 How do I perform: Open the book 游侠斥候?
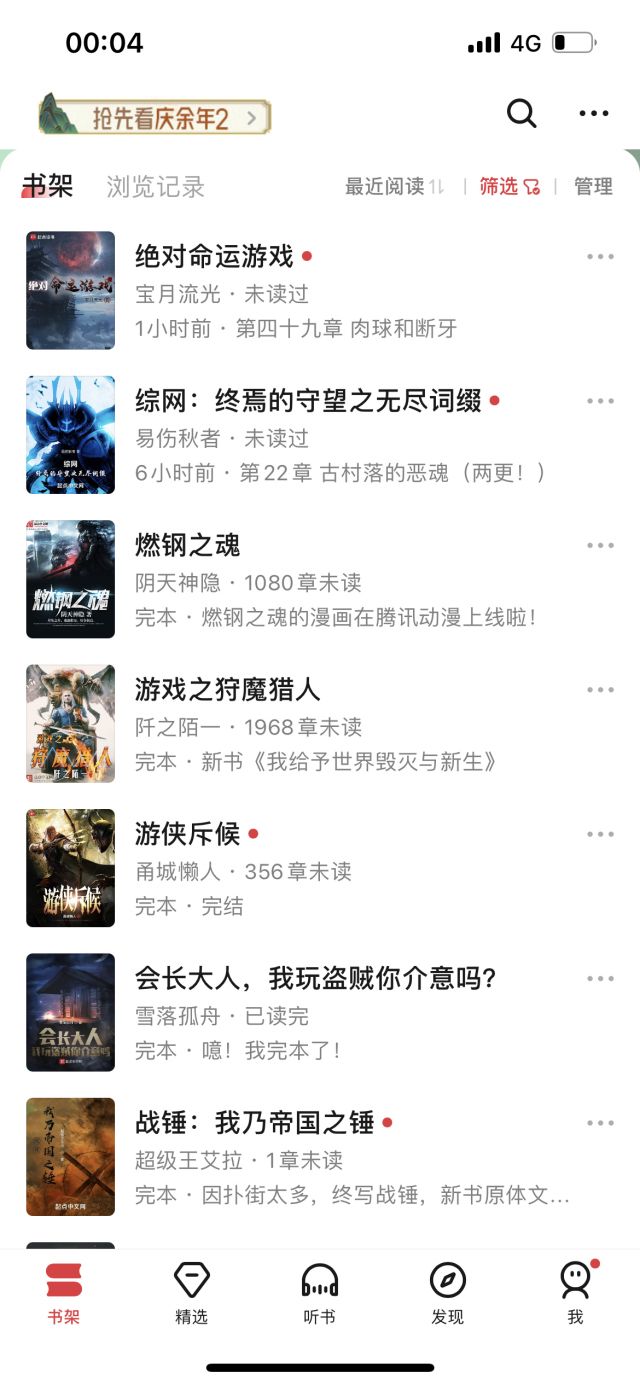(x=187, y=834)
